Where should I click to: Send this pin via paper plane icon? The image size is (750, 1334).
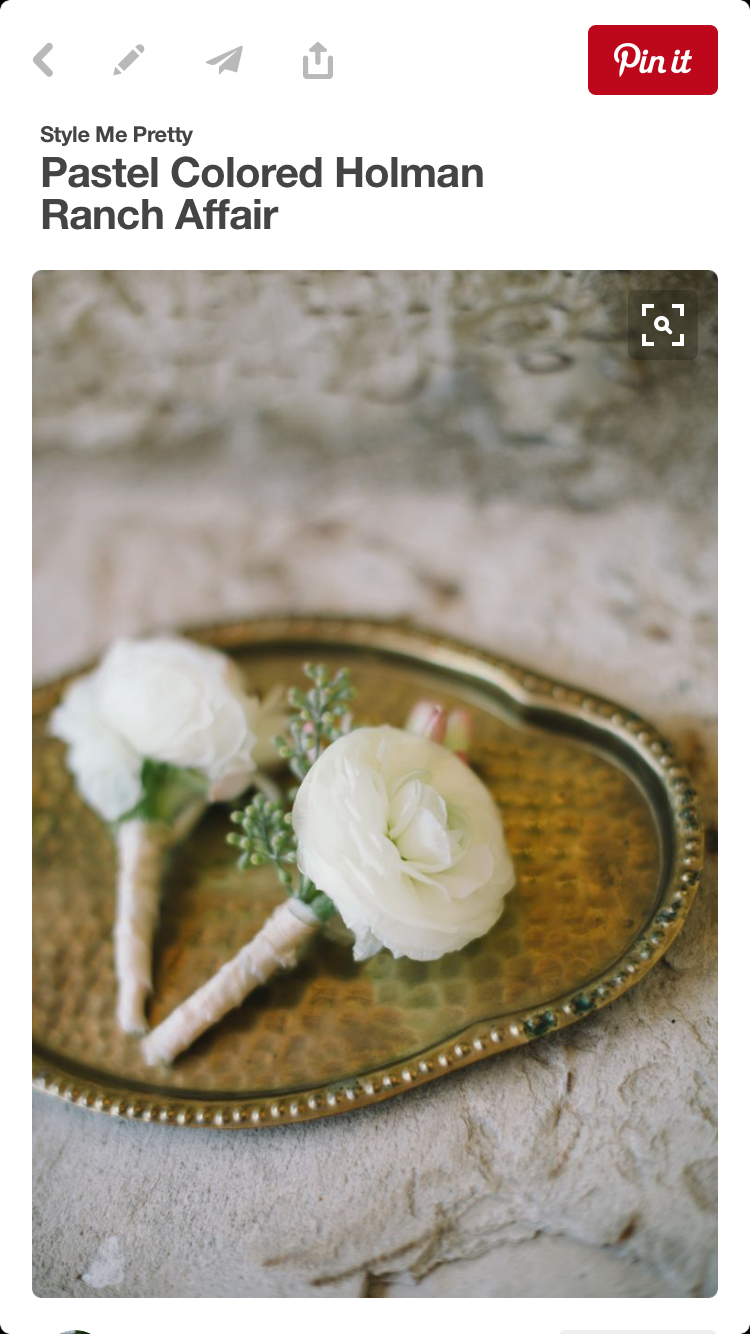(225, 60)
